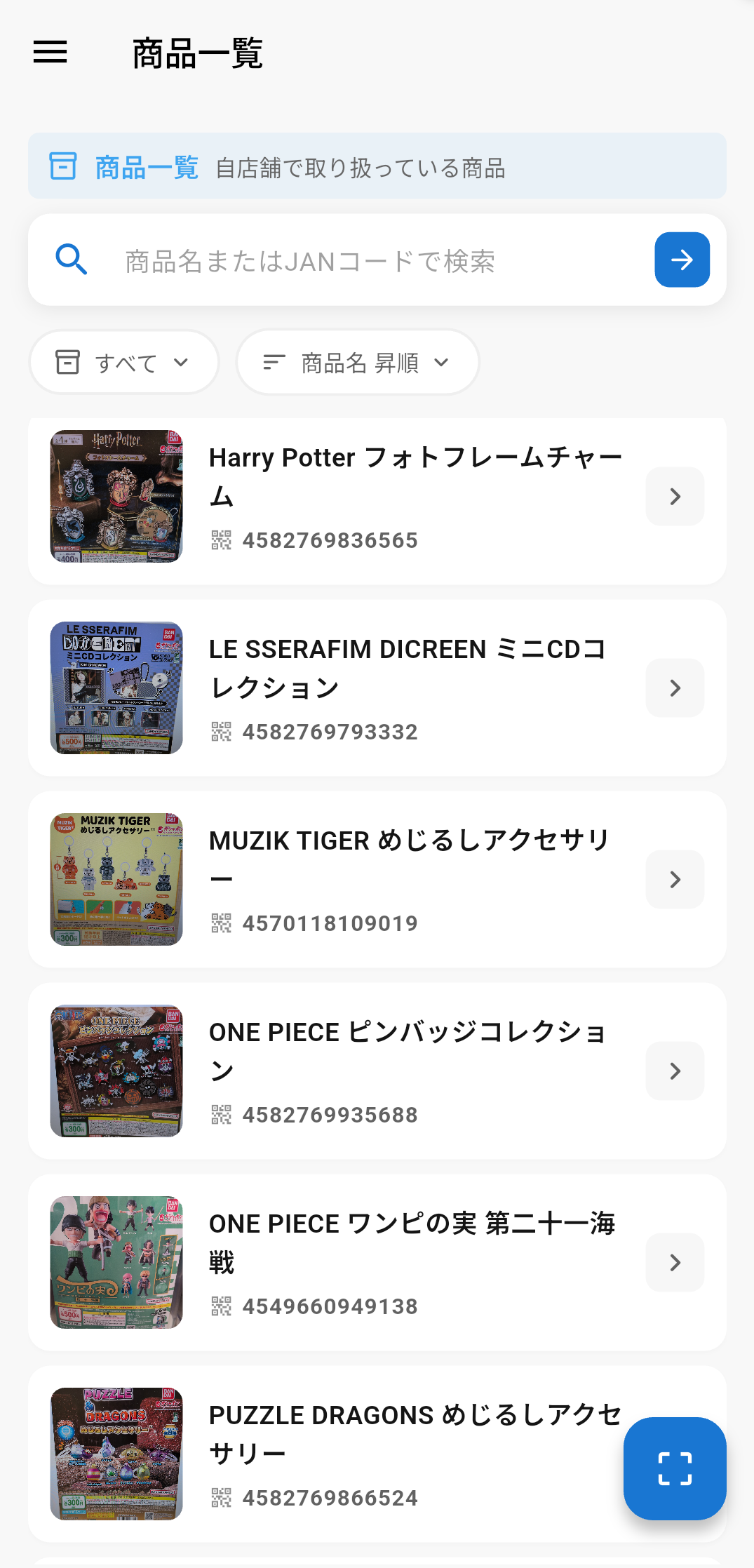
Task: Click the 商品一覧 banner icon
Action: (x=62, y=167)
